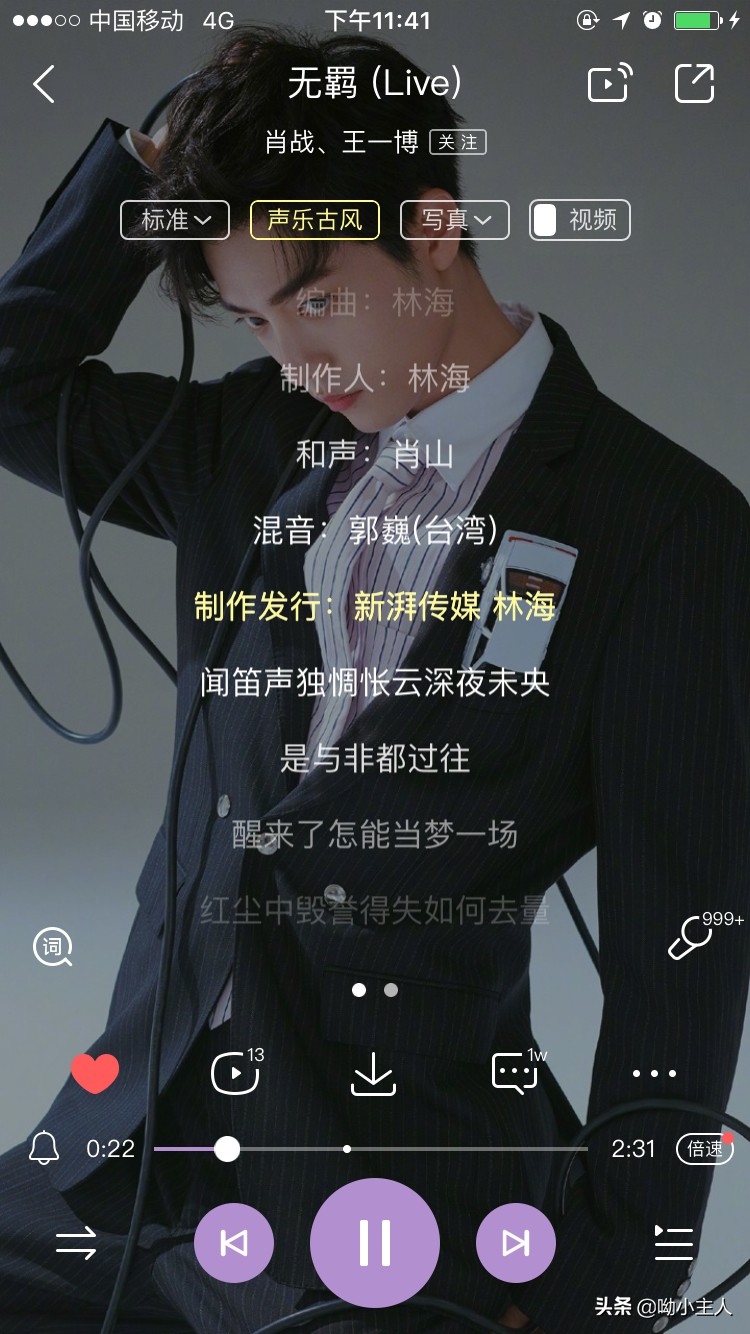Unlike the song with the heart
The width and height of the screenshot is (750, 1334).
[x=95, y=1074]
